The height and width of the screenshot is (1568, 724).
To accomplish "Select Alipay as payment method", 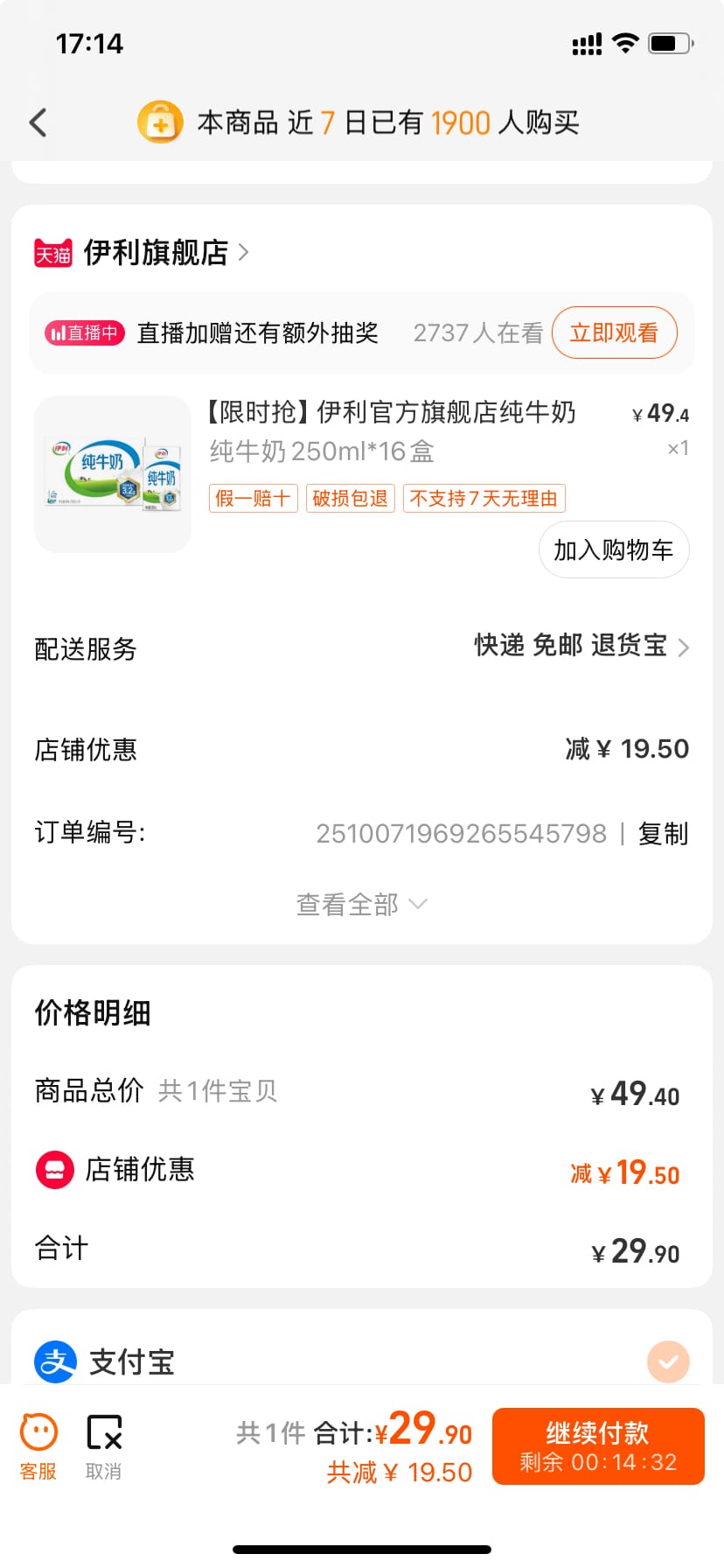I will tap(667, 1361).
